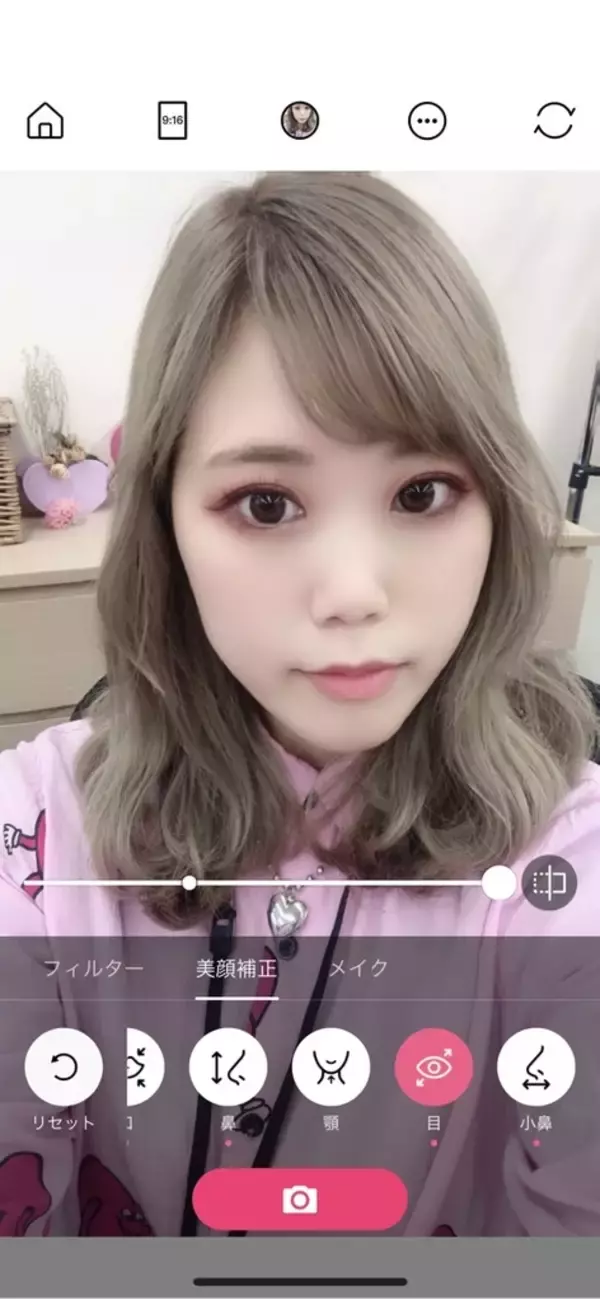Switch to the メイク tab
Image resolution: width=600 pixels, height=1299 pixels.
point(358,968)
